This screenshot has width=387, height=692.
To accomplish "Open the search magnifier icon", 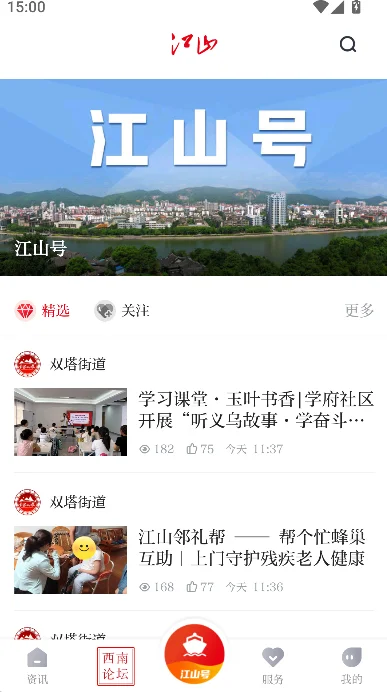I will point(348,44).
